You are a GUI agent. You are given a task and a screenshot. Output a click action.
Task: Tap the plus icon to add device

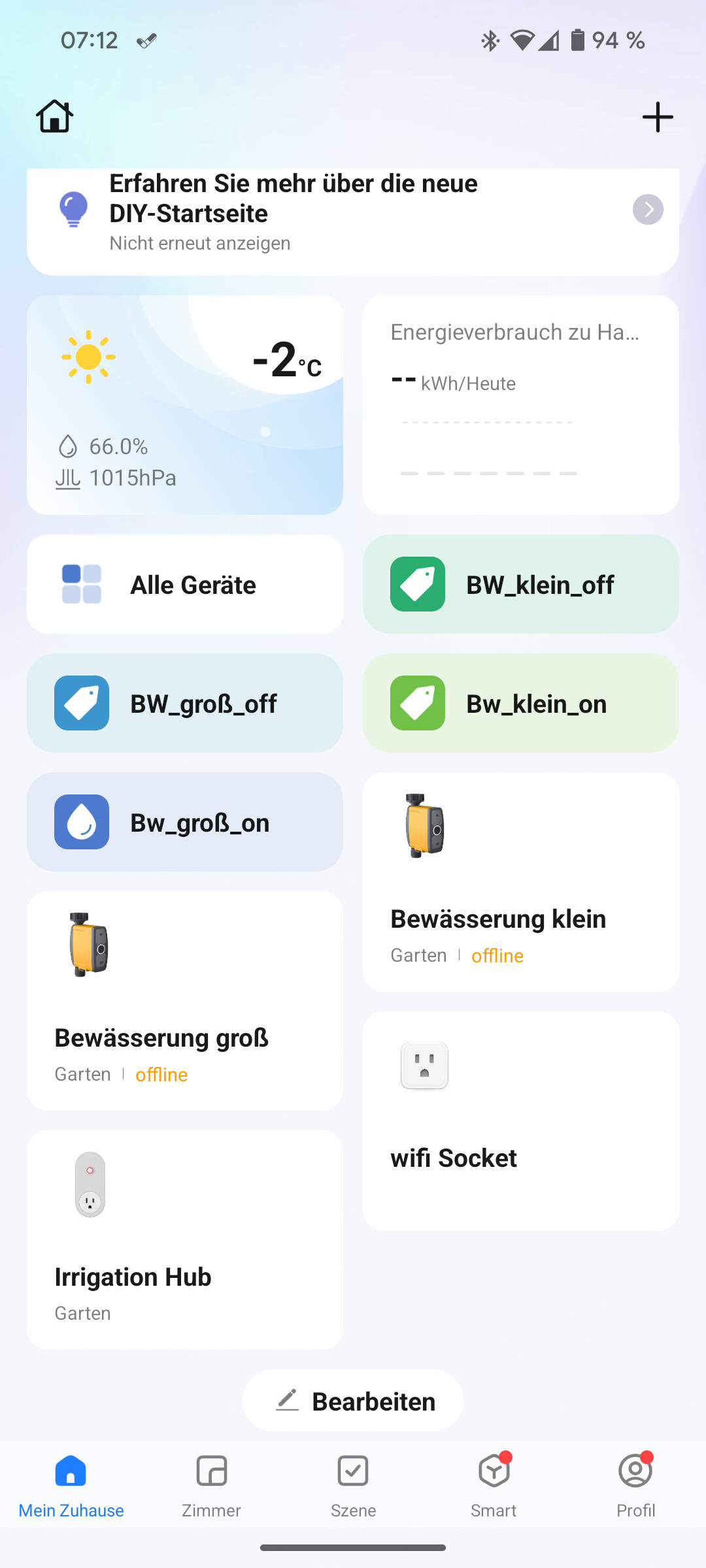pos(658,118)
